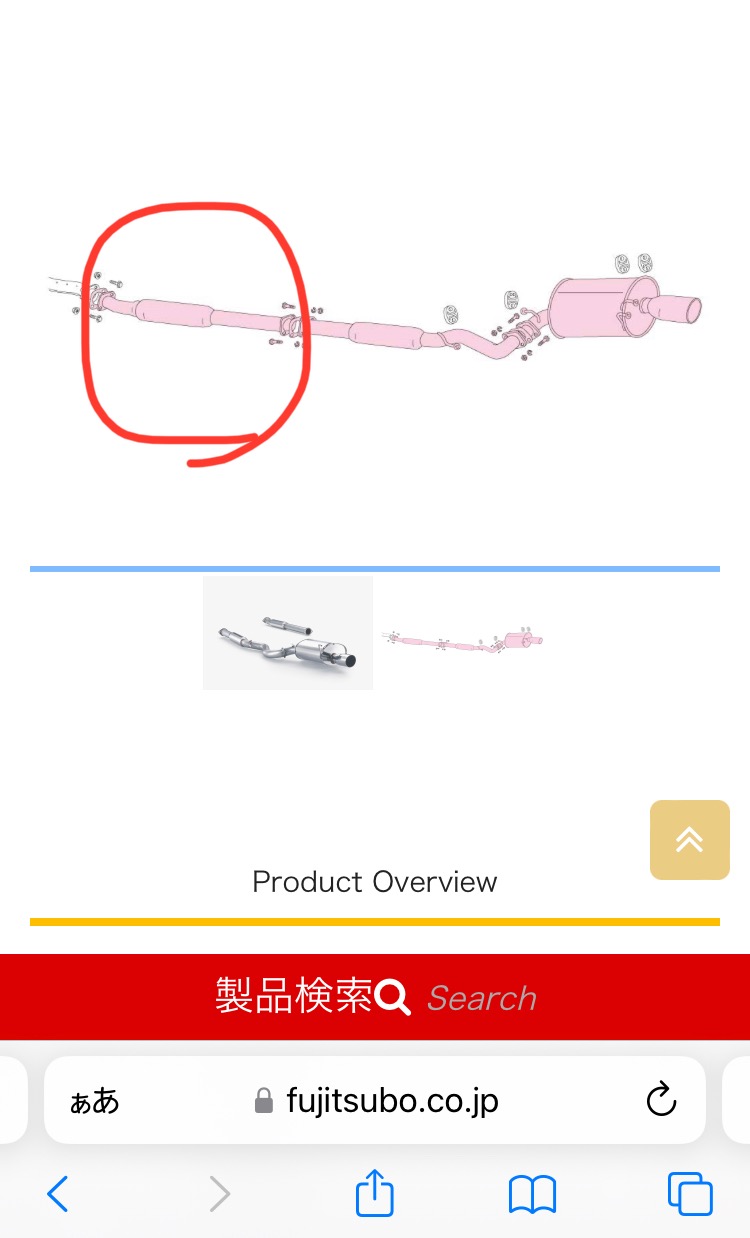
Task: Tap the fujitsubo.co.jp address bar
Action: tap(375, 1101)
